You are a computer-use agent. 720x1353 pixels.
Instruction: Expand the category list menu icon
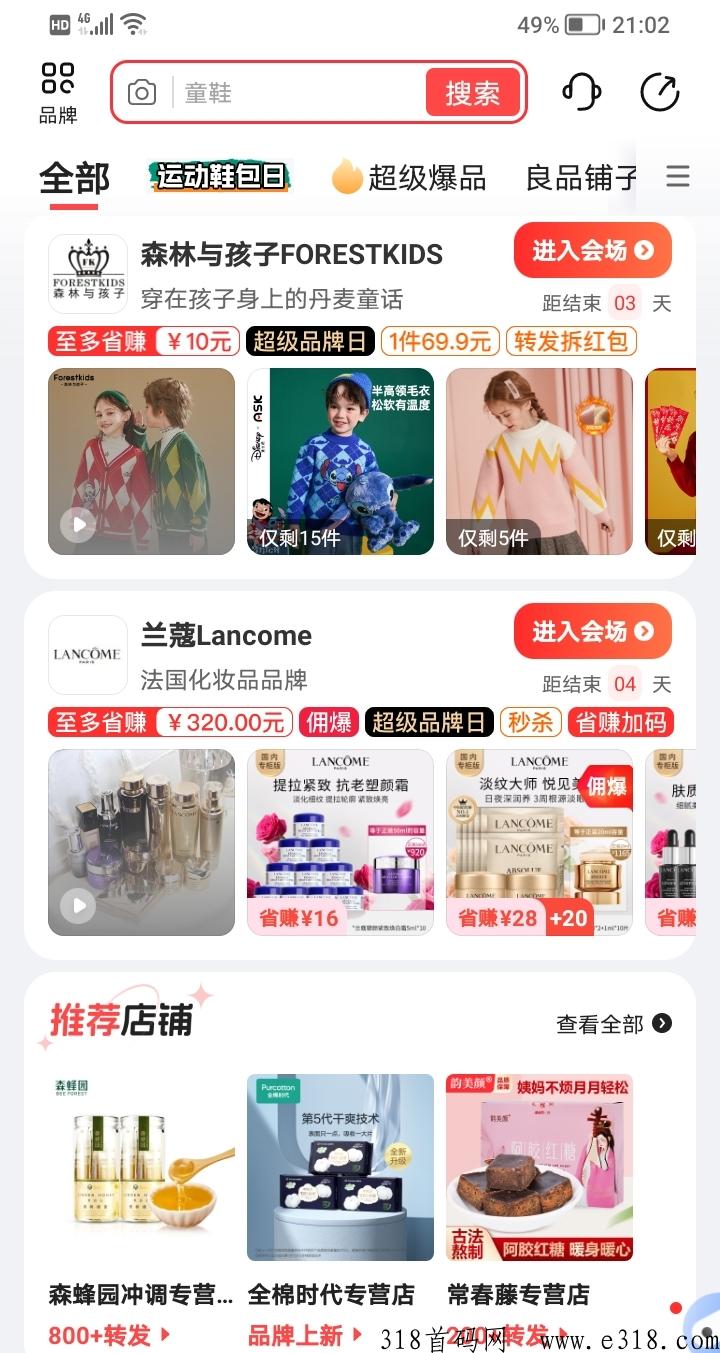[678, 177]
